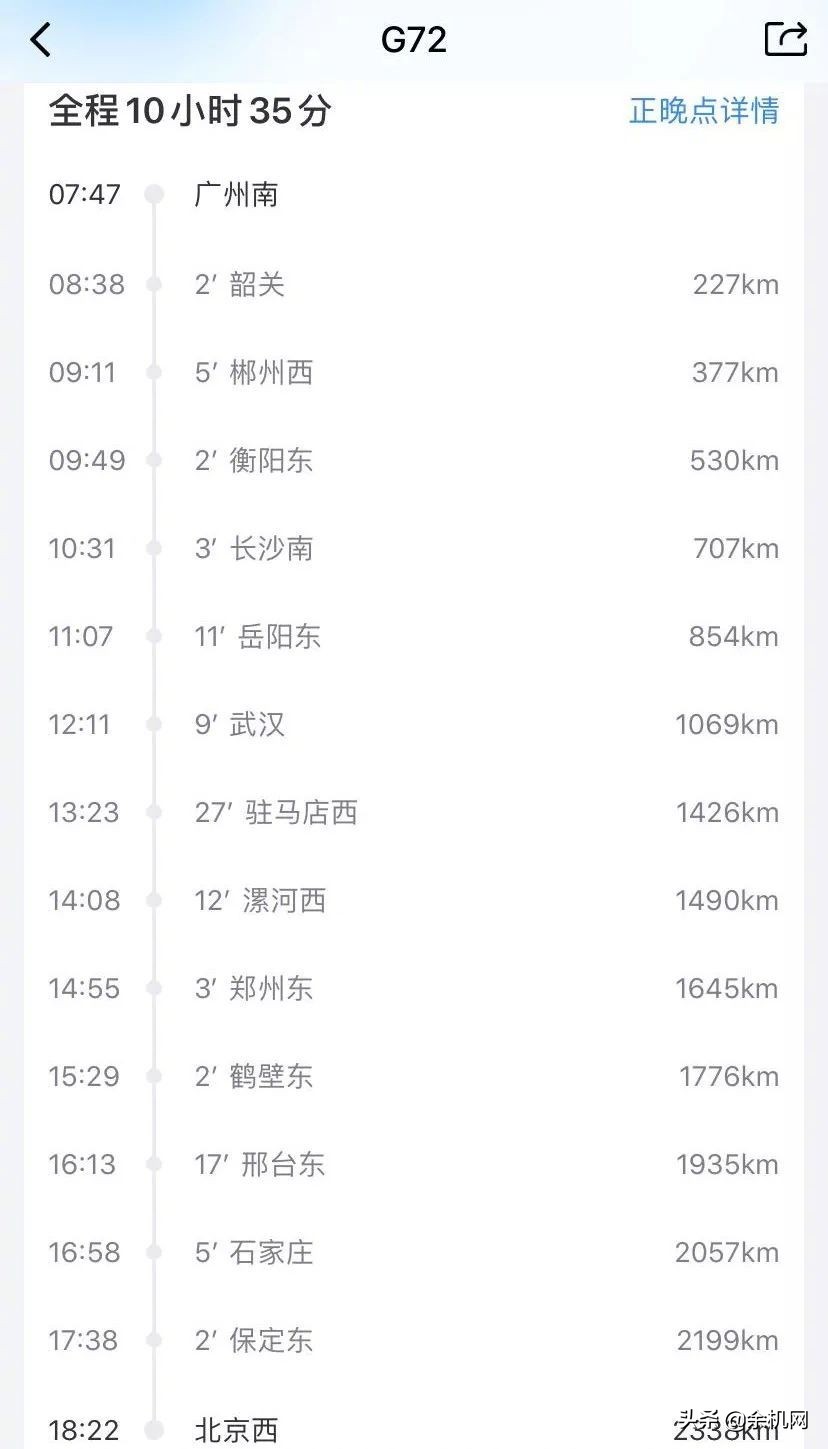Tap the stop marker beside 石家庄
The width and height of the screenshot is (828, 1449).
point(154,1252)
